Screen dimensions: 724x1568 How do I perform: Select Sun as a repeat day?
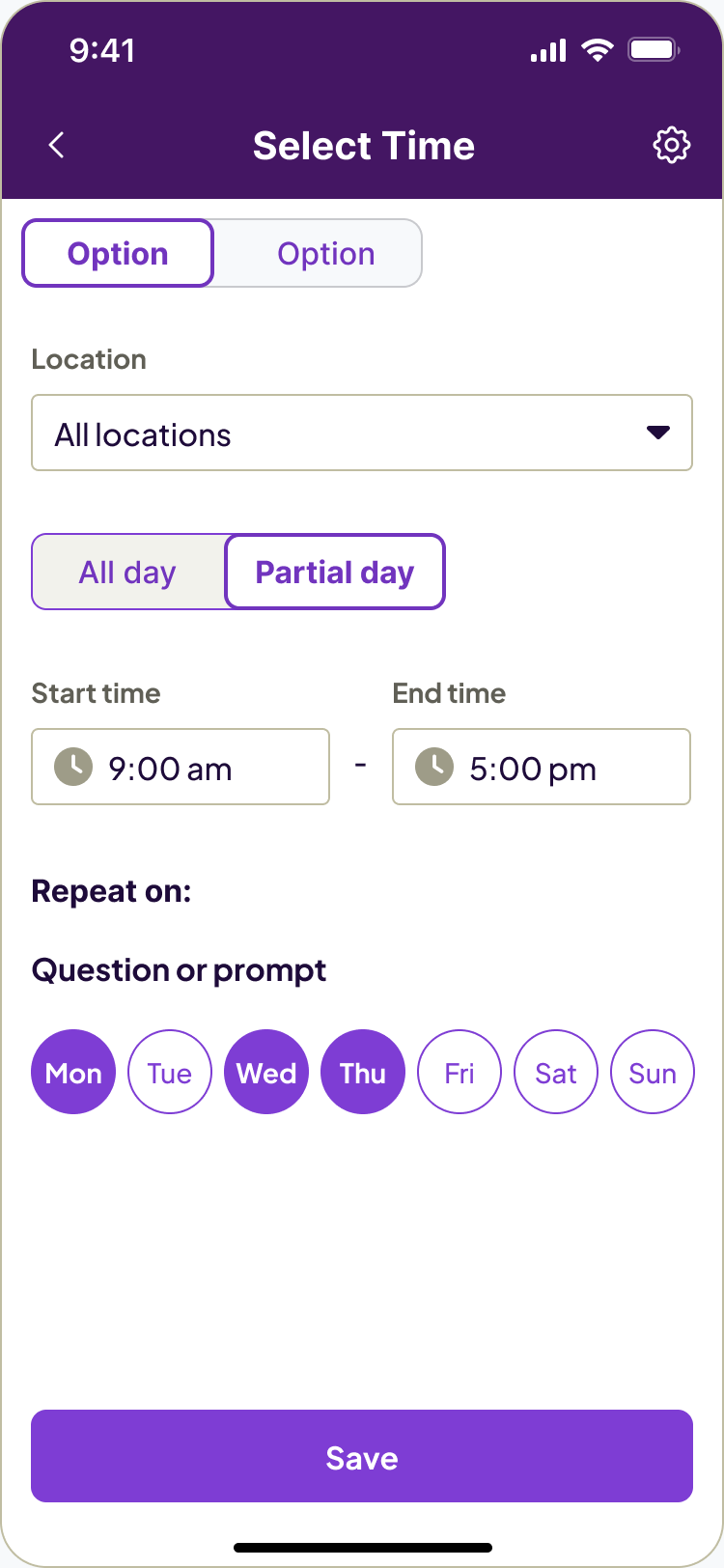[x=653, y=1073]
